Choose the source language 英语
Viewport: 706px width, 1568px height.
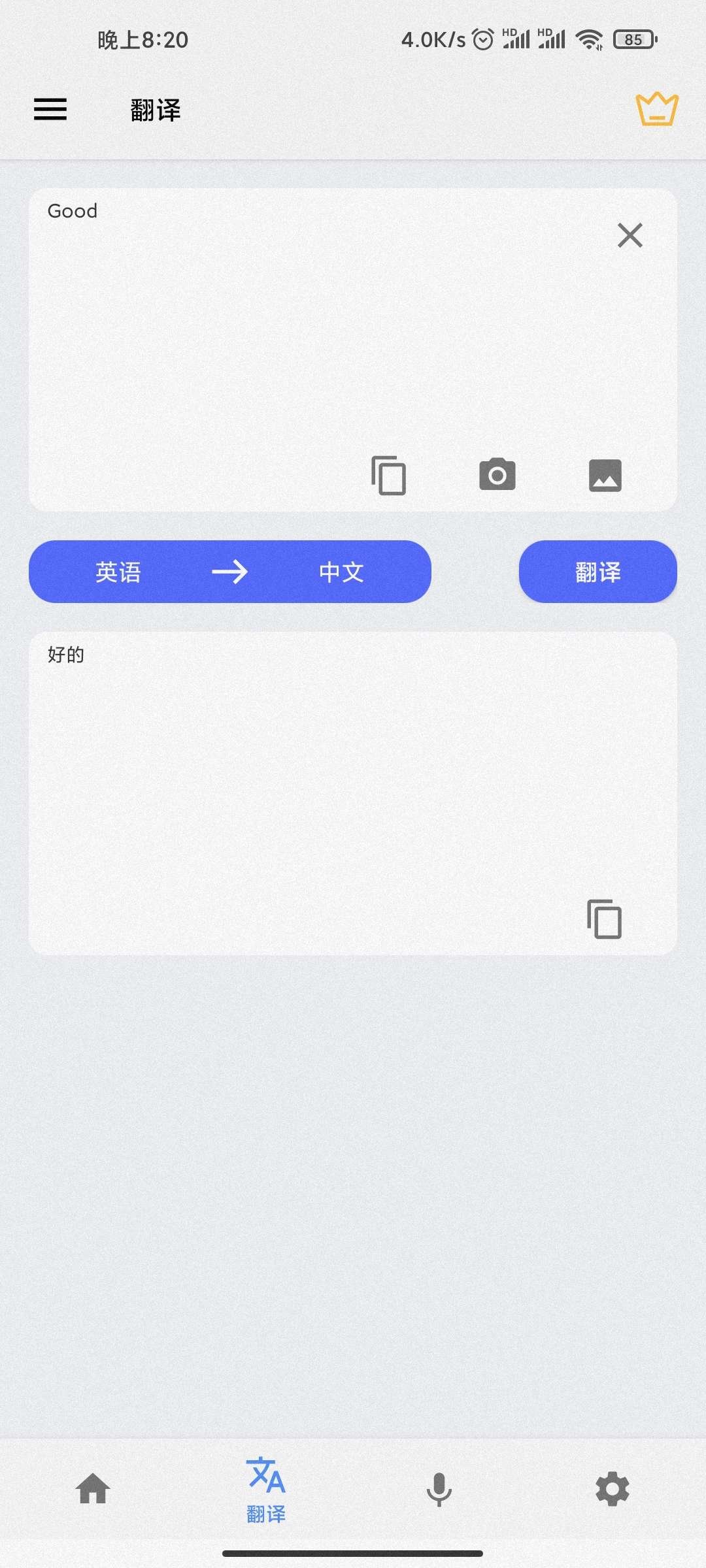click(118, 571)
